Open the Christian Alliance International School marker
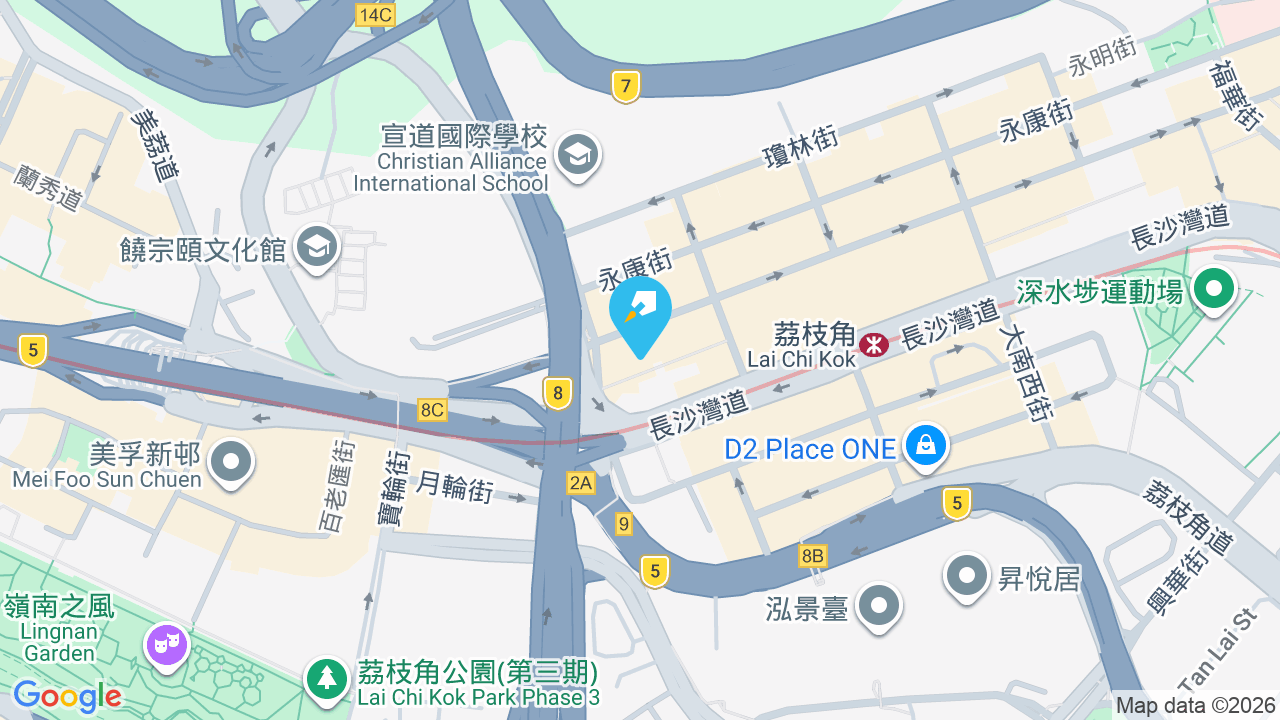Viewport: 1280px width, 720px height. (x=577, y=156)
